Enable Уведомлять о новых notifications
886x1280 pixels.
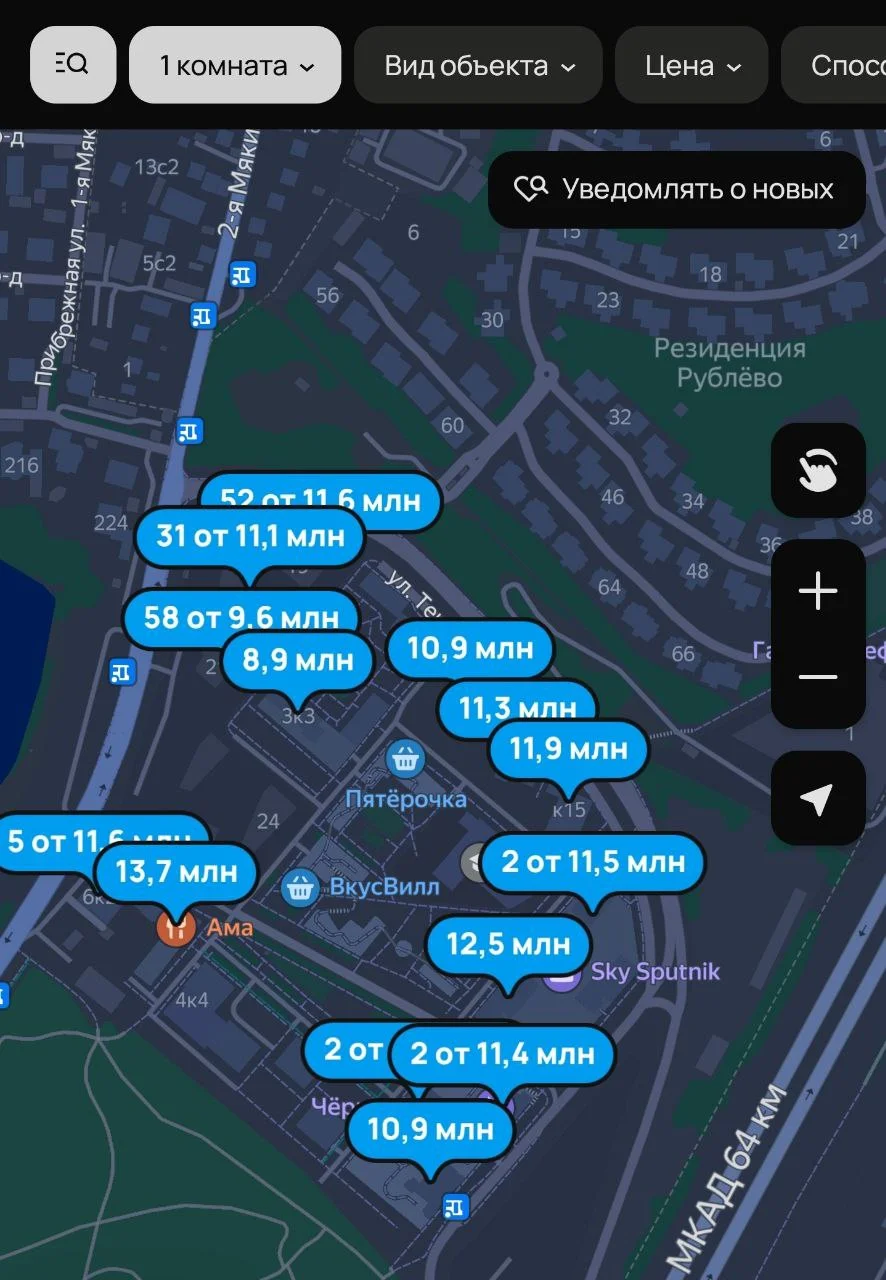[x=676, y=189]
